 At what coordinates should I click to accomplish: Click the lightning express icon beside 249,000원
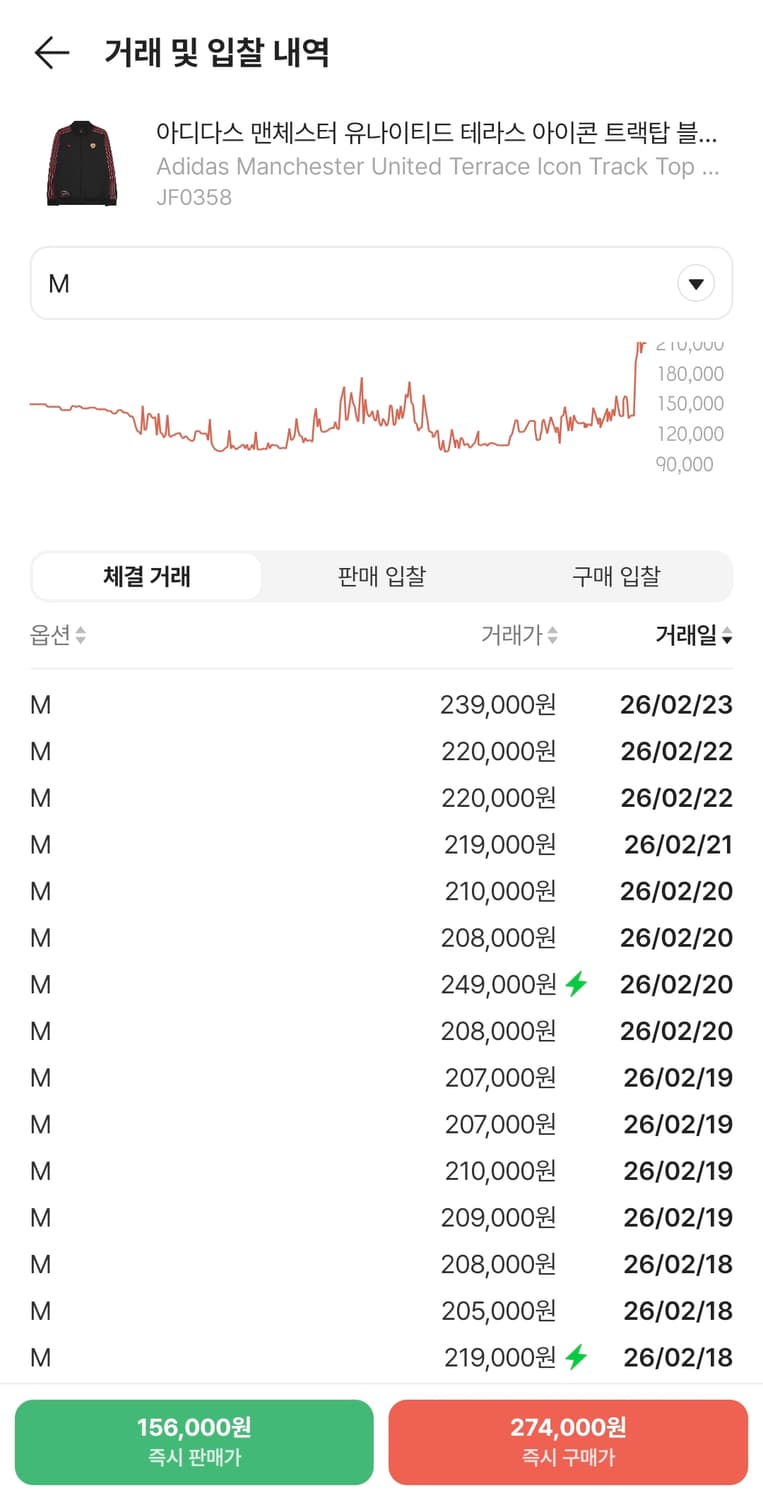[x=576, y=984]
